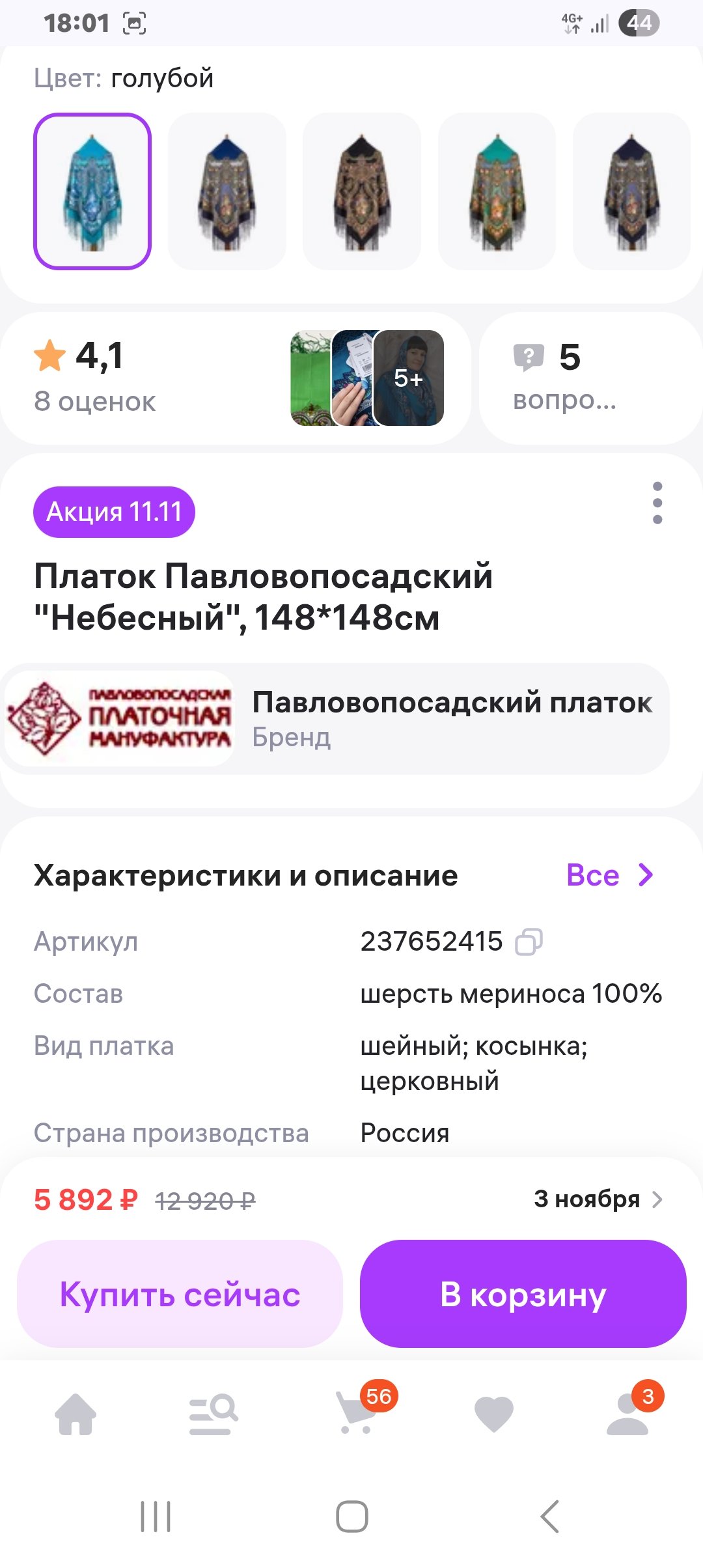Open the cart with 56 items
This screenshot has width=703, height=1568.
tap(355, 1413)
